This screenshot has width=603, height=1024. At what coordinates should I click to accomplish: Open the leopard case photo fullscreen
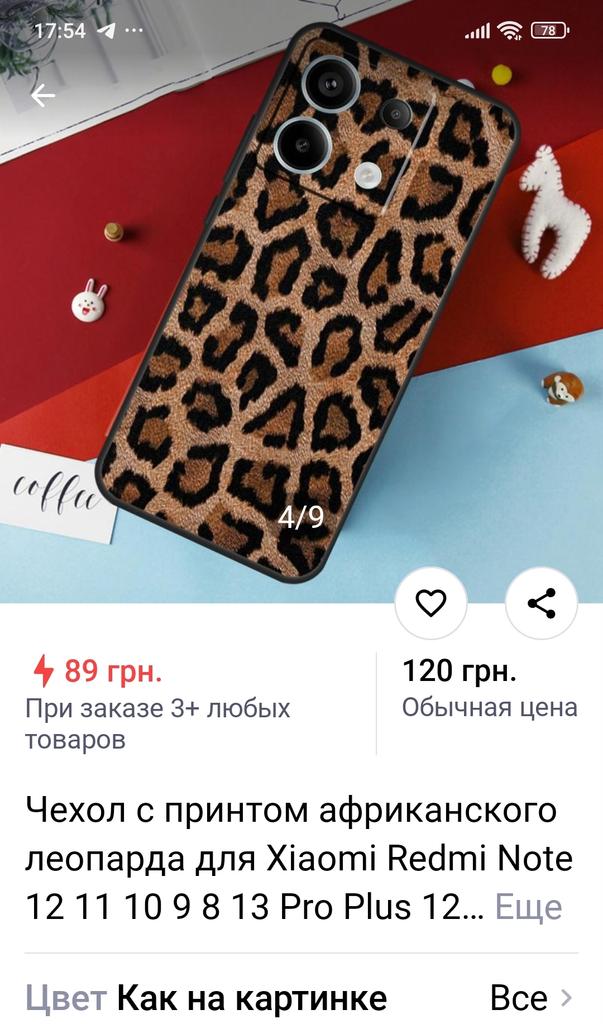[300, 300]
